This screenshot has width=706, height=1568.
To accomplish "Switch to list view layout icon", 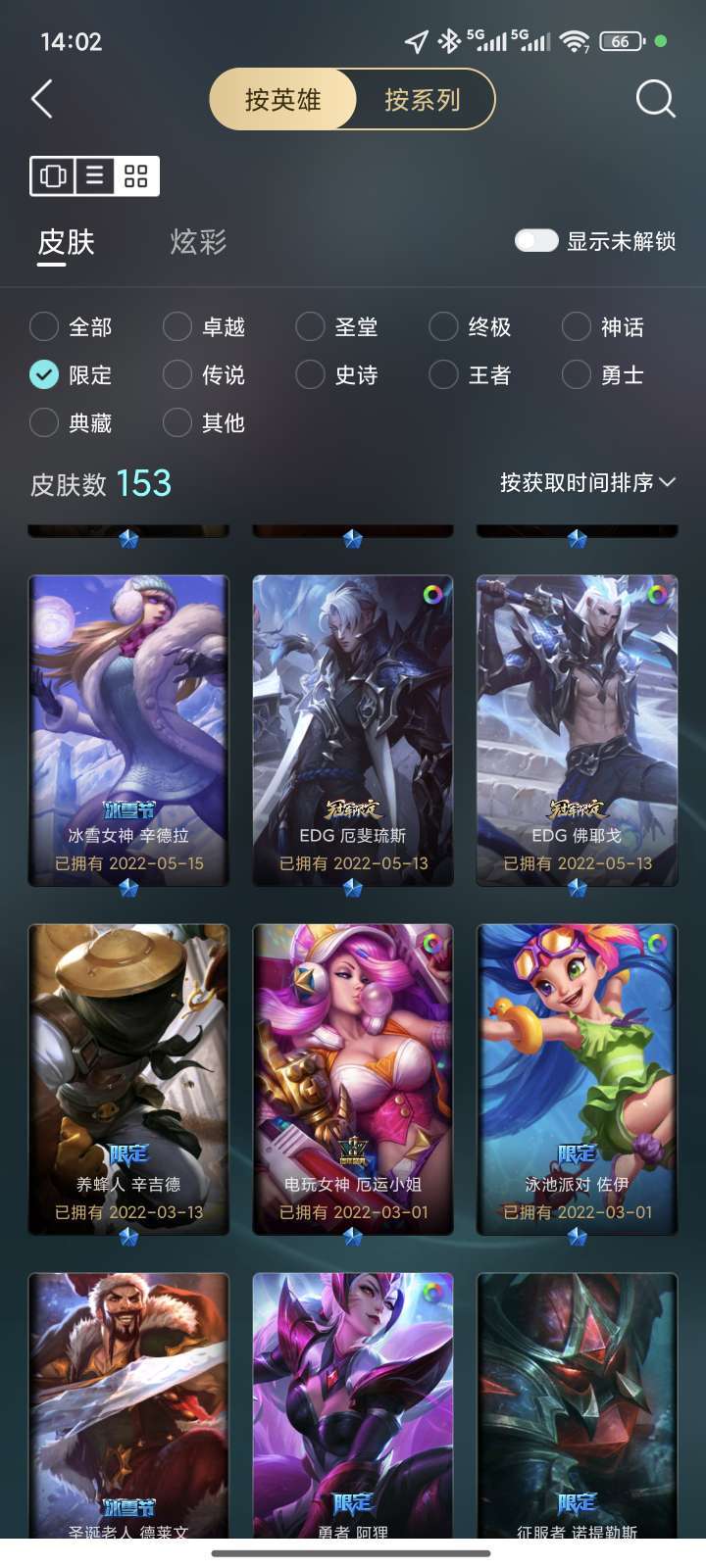I will coord(94,176).
